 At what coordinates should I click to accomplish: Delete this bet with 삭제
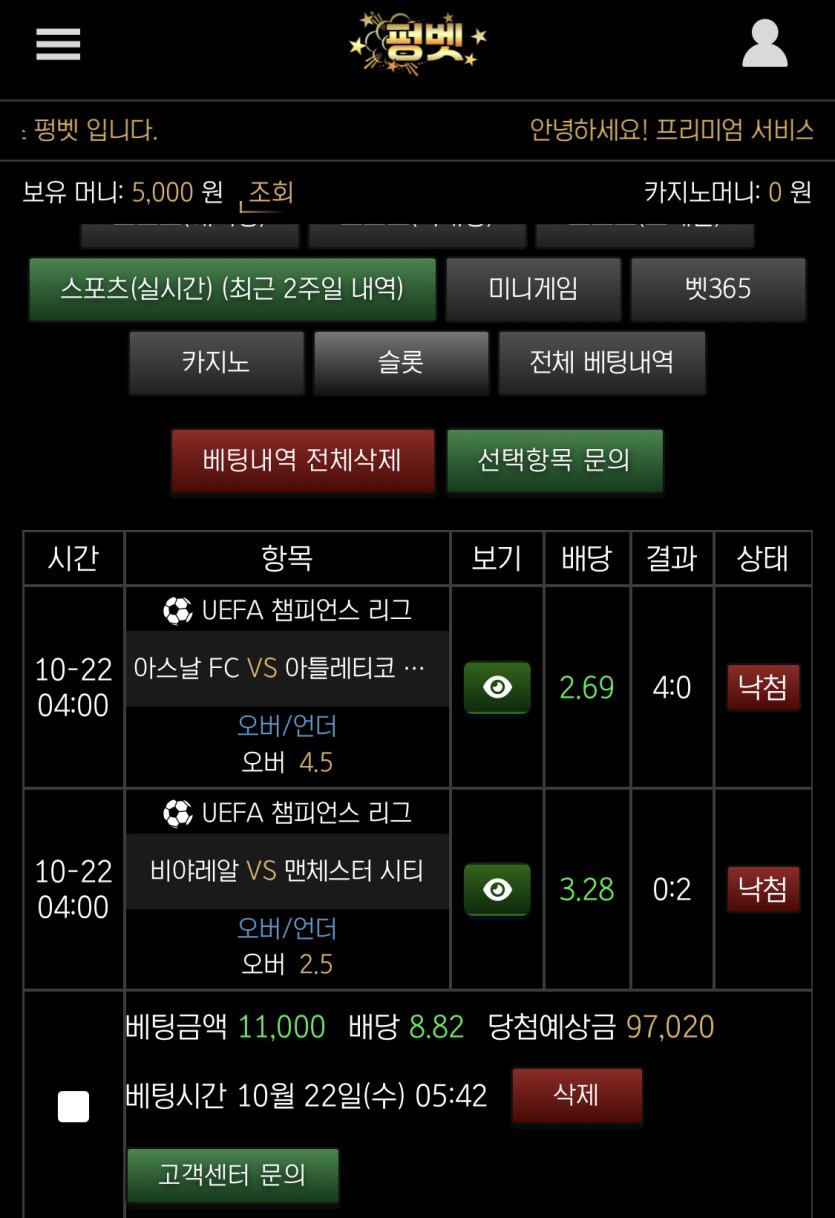pyautogui.click(x=576, y=1095)
